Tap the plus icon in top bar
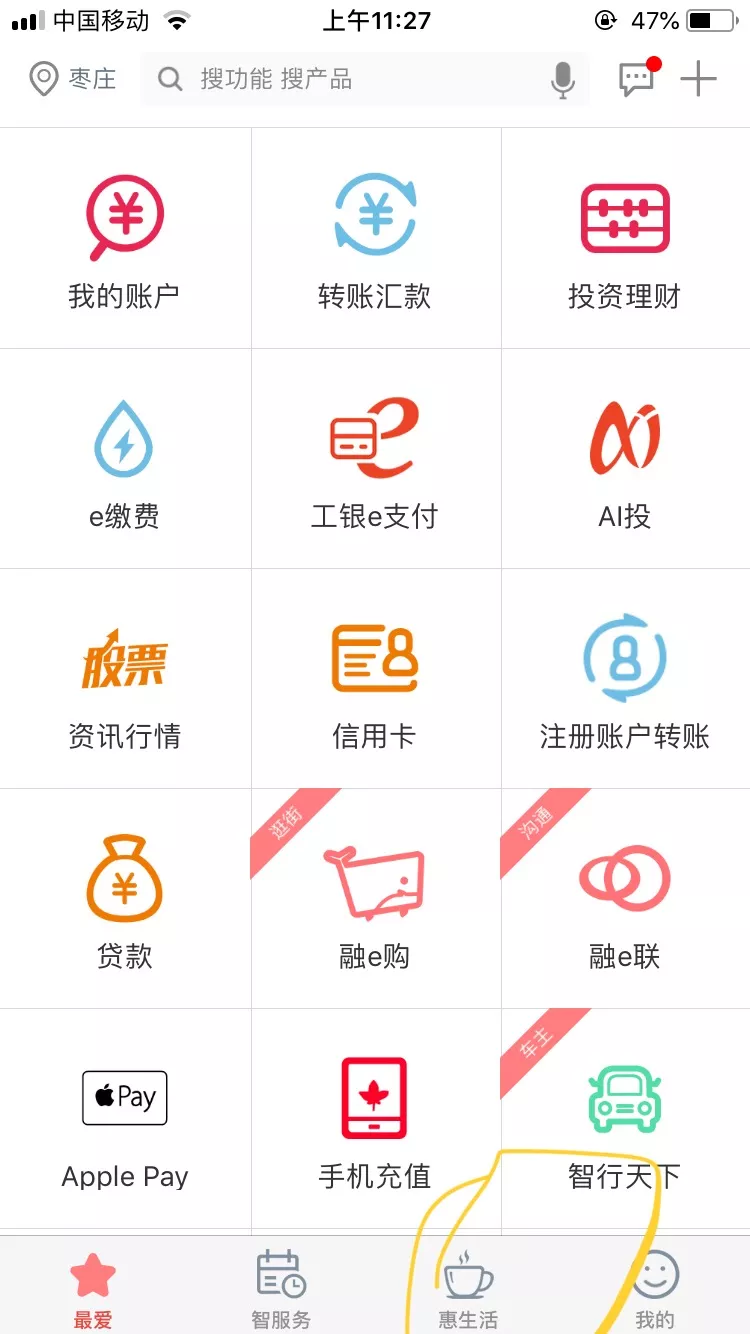This screenshot has height=1334, width=750. (698, 79)
